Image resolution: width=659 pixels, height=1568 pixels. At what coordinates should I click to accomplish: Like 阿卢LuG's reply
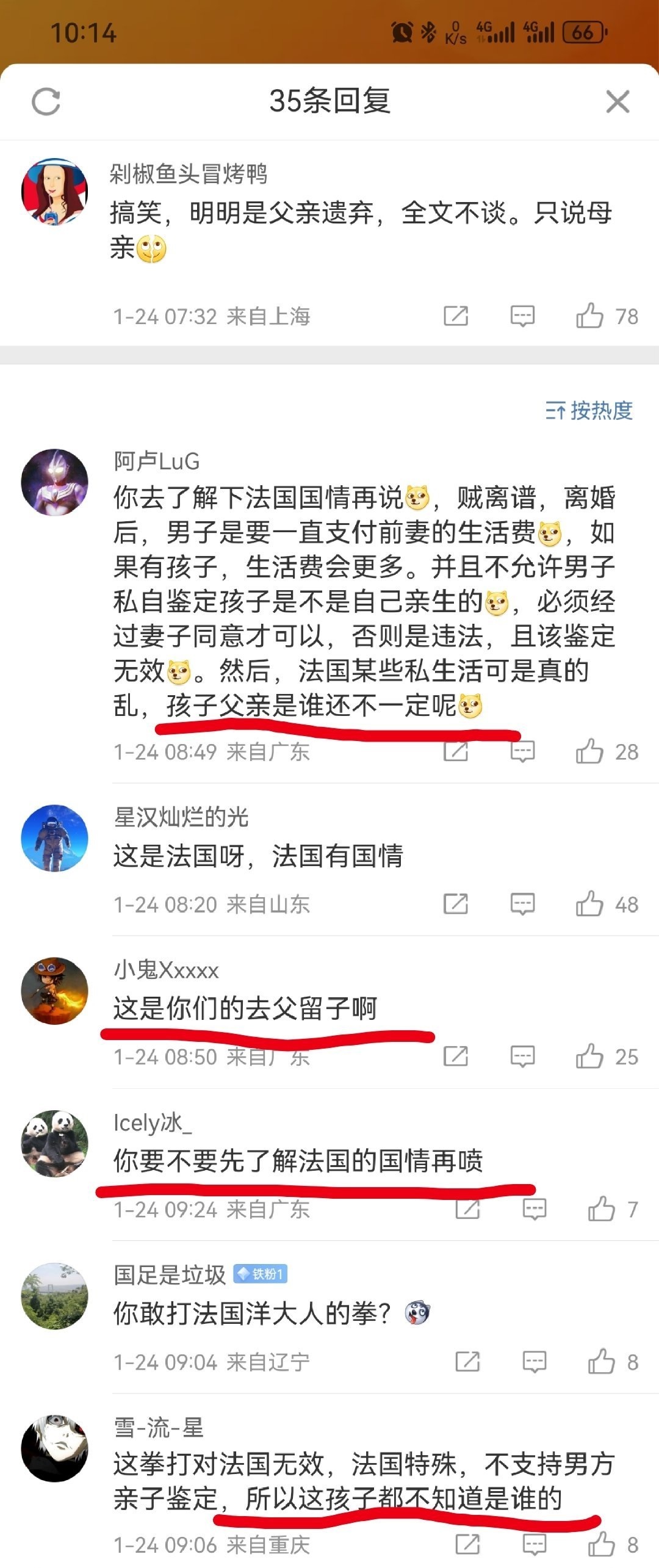[x=589, y=751]
